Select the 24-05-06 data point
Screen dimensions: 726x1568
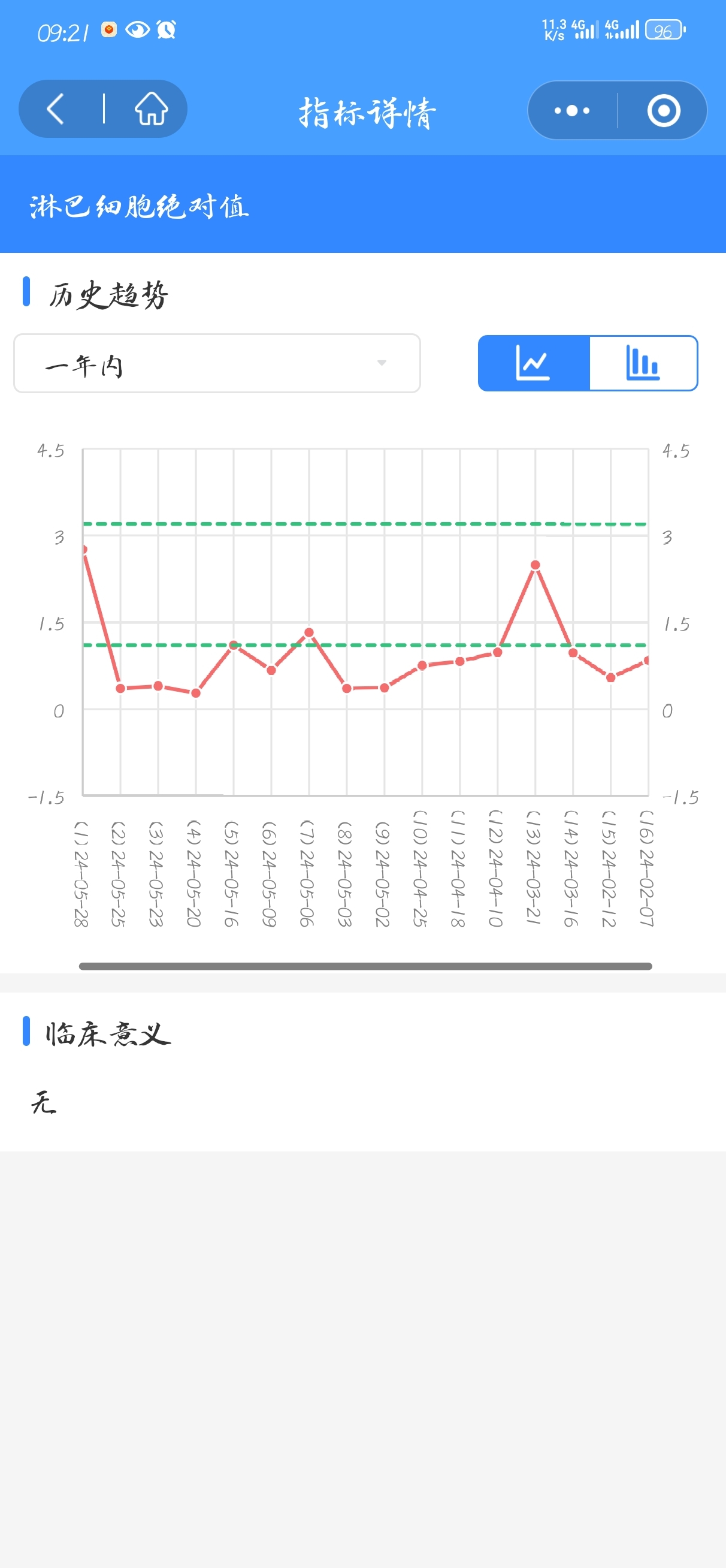309,633
